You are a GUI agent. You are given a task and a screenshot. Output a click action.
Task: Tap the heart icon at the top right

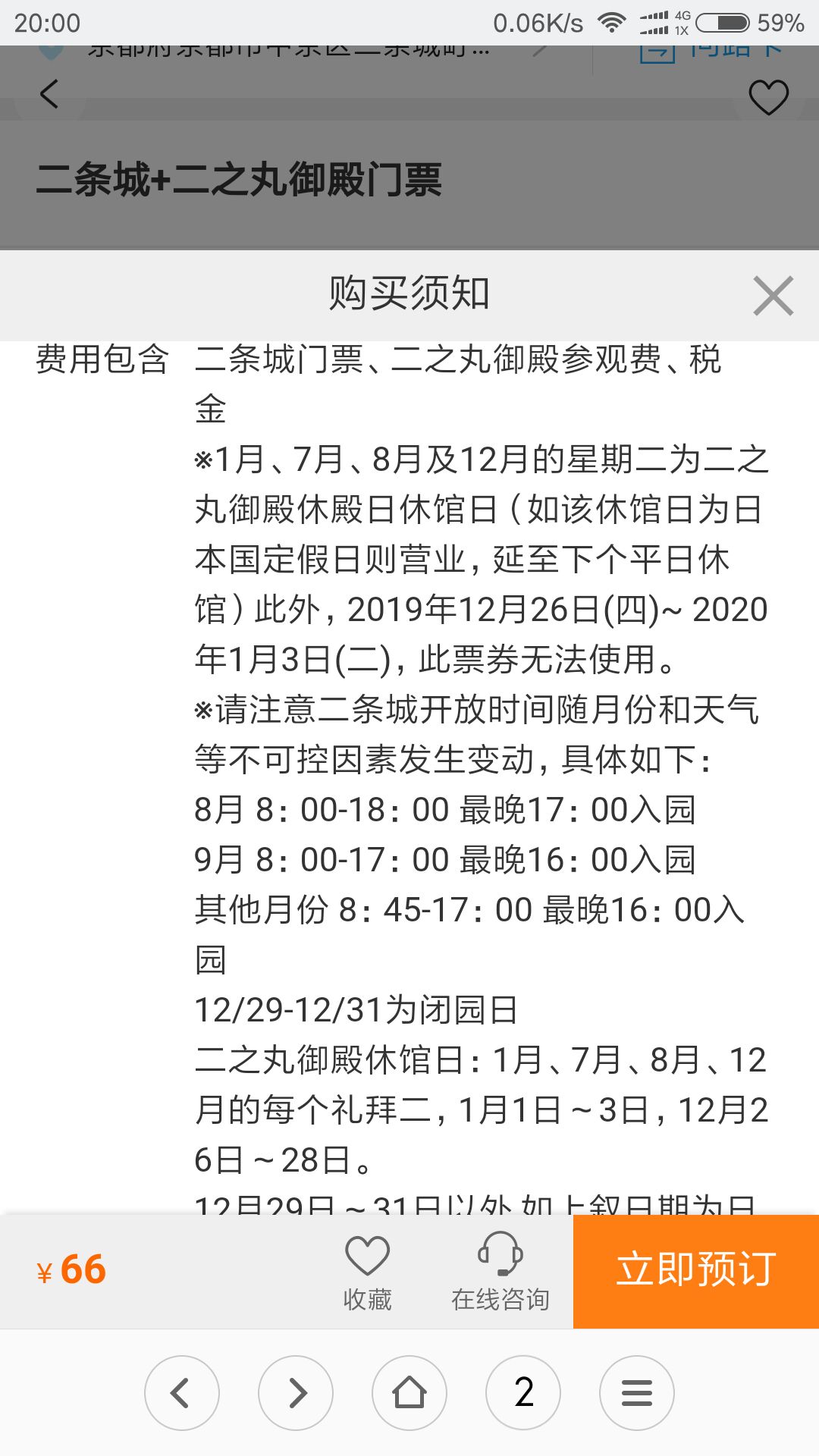tap(768, 97)
